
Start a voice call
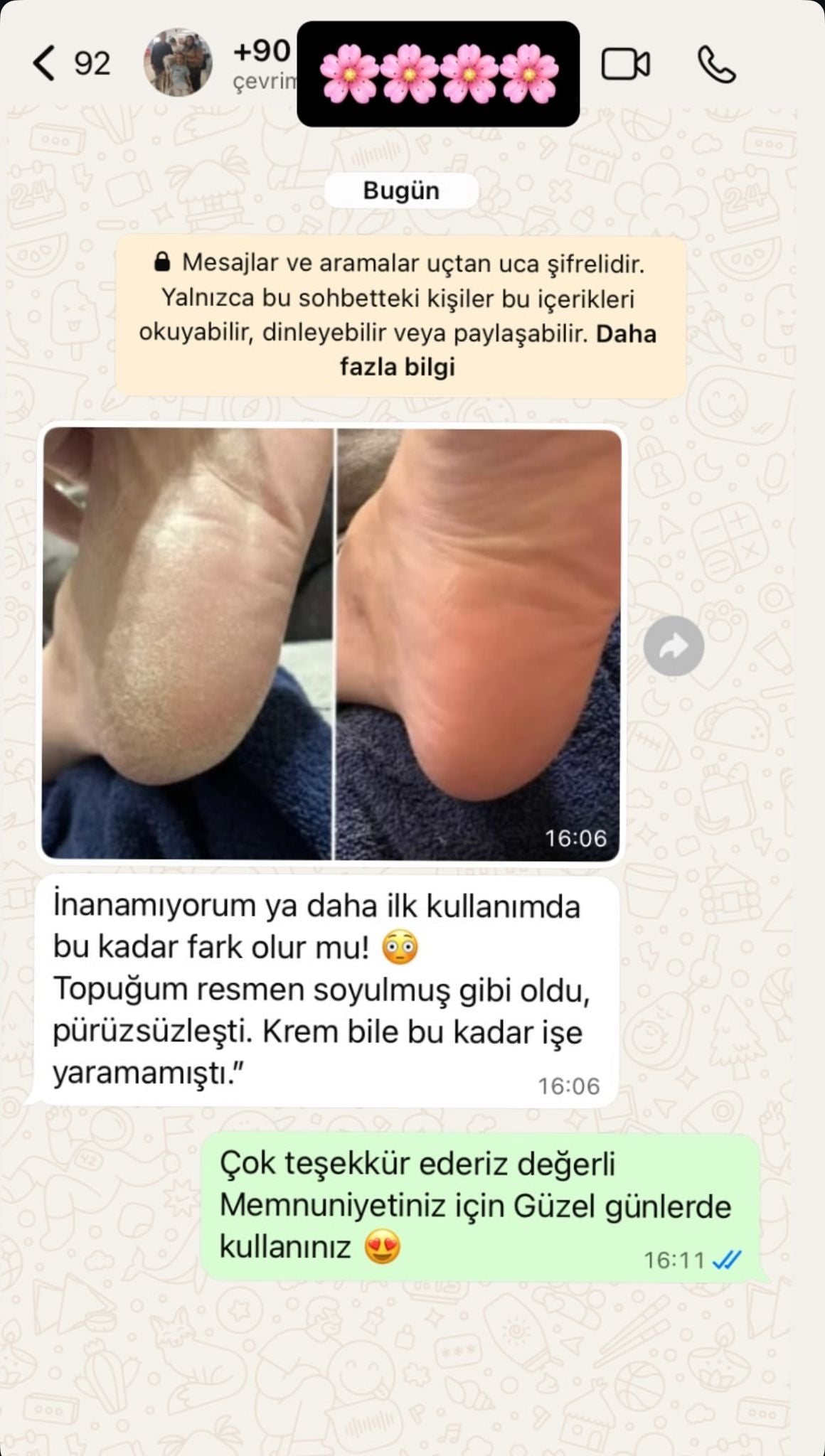click(715, 65)
